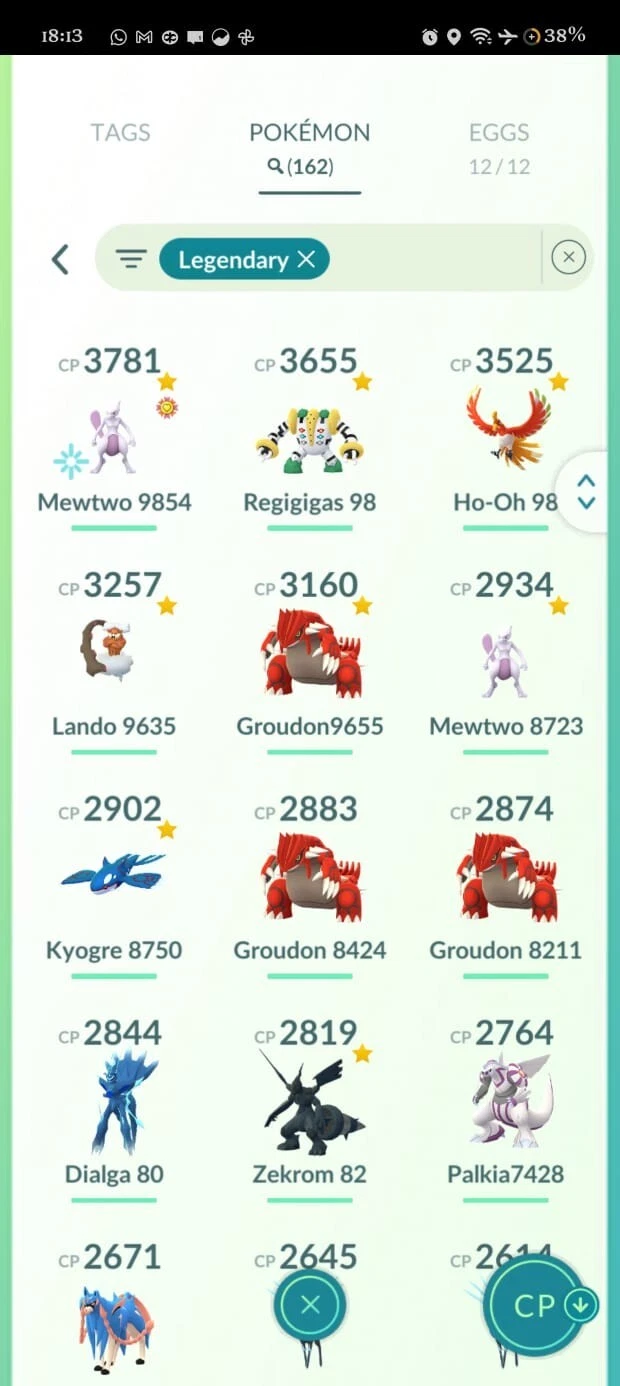Close the Pokémon list
620x1386 pixels.
310,1304
